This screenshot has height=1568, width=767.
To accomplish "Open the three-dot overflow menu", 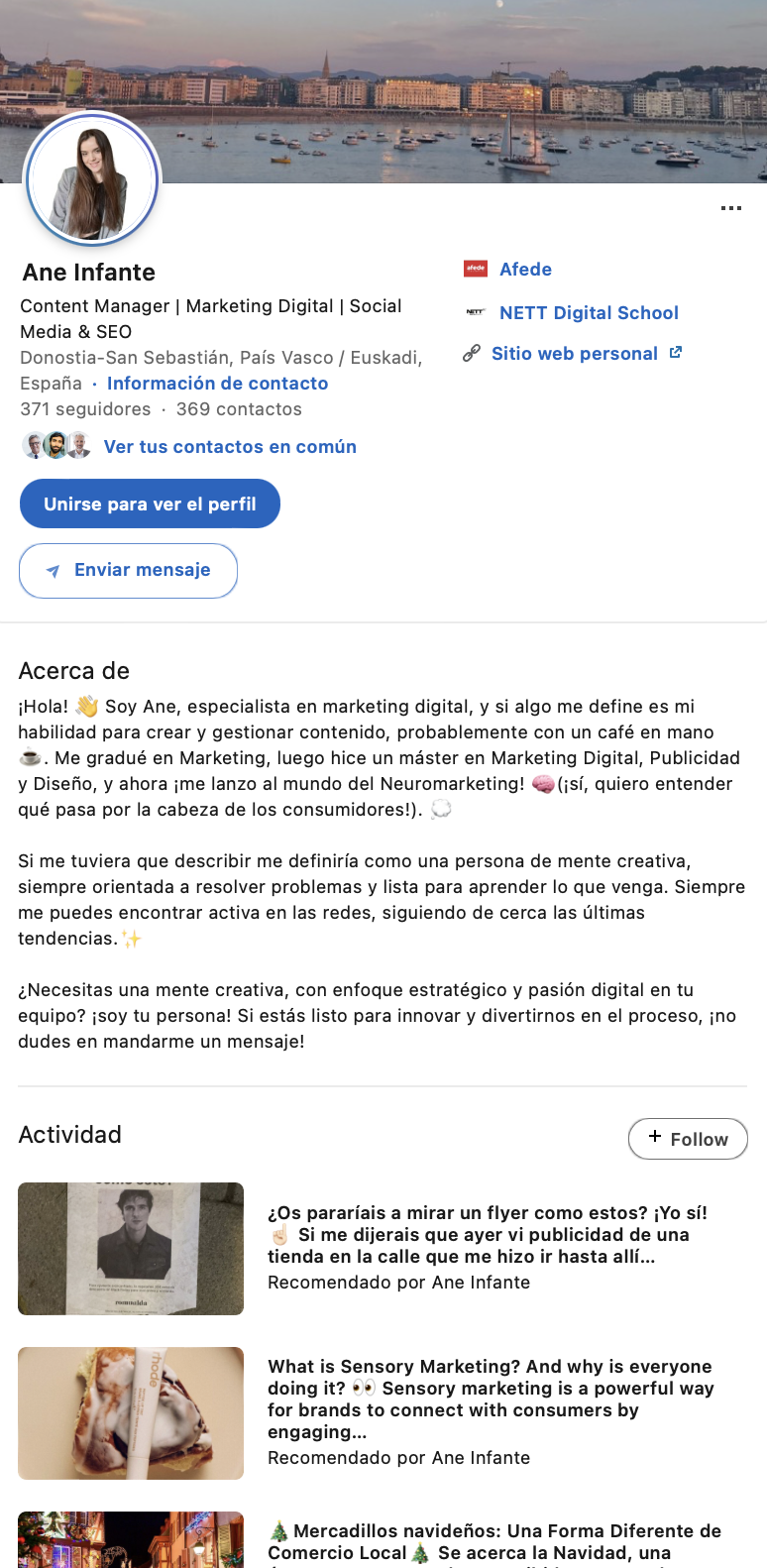I will (731, 208).
